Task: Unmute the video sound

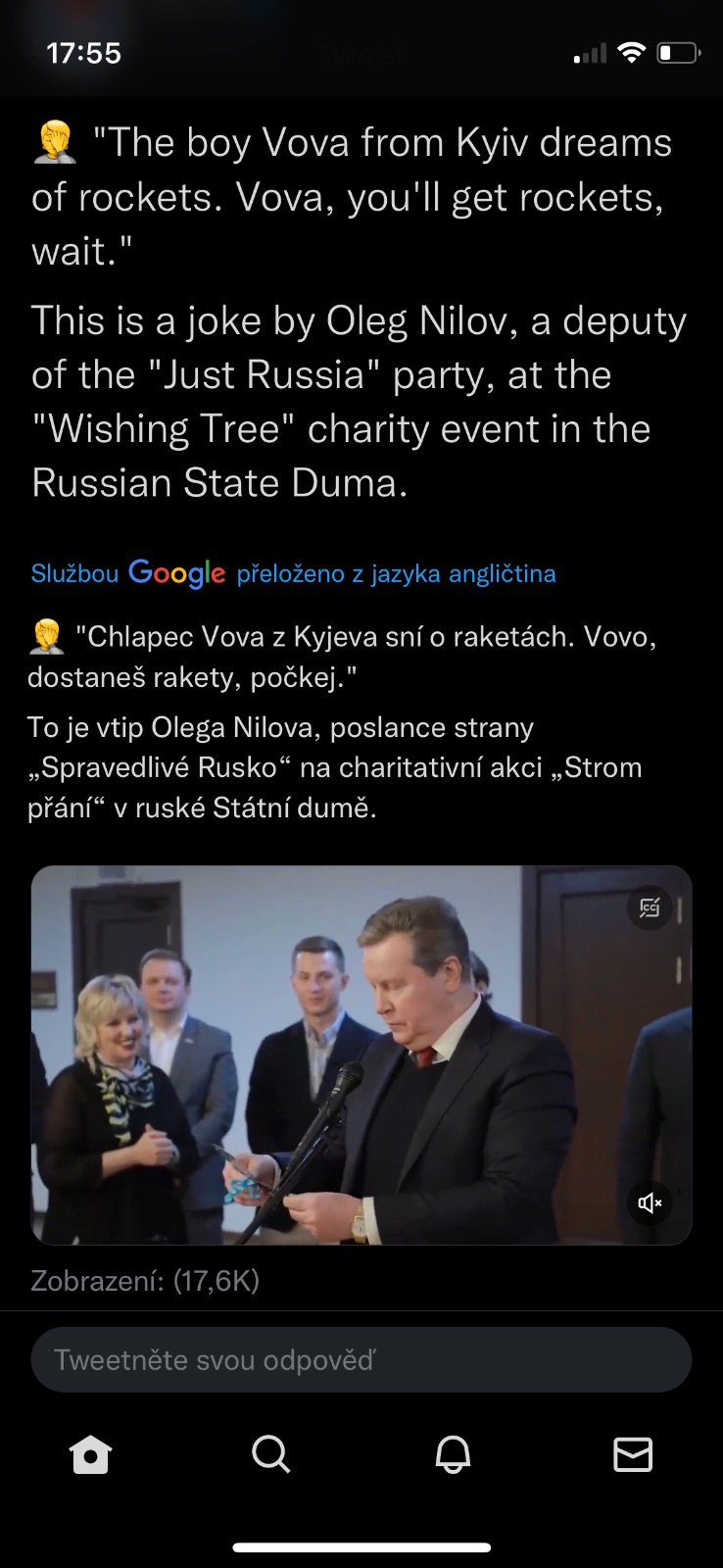Action: click(650, 1202)
